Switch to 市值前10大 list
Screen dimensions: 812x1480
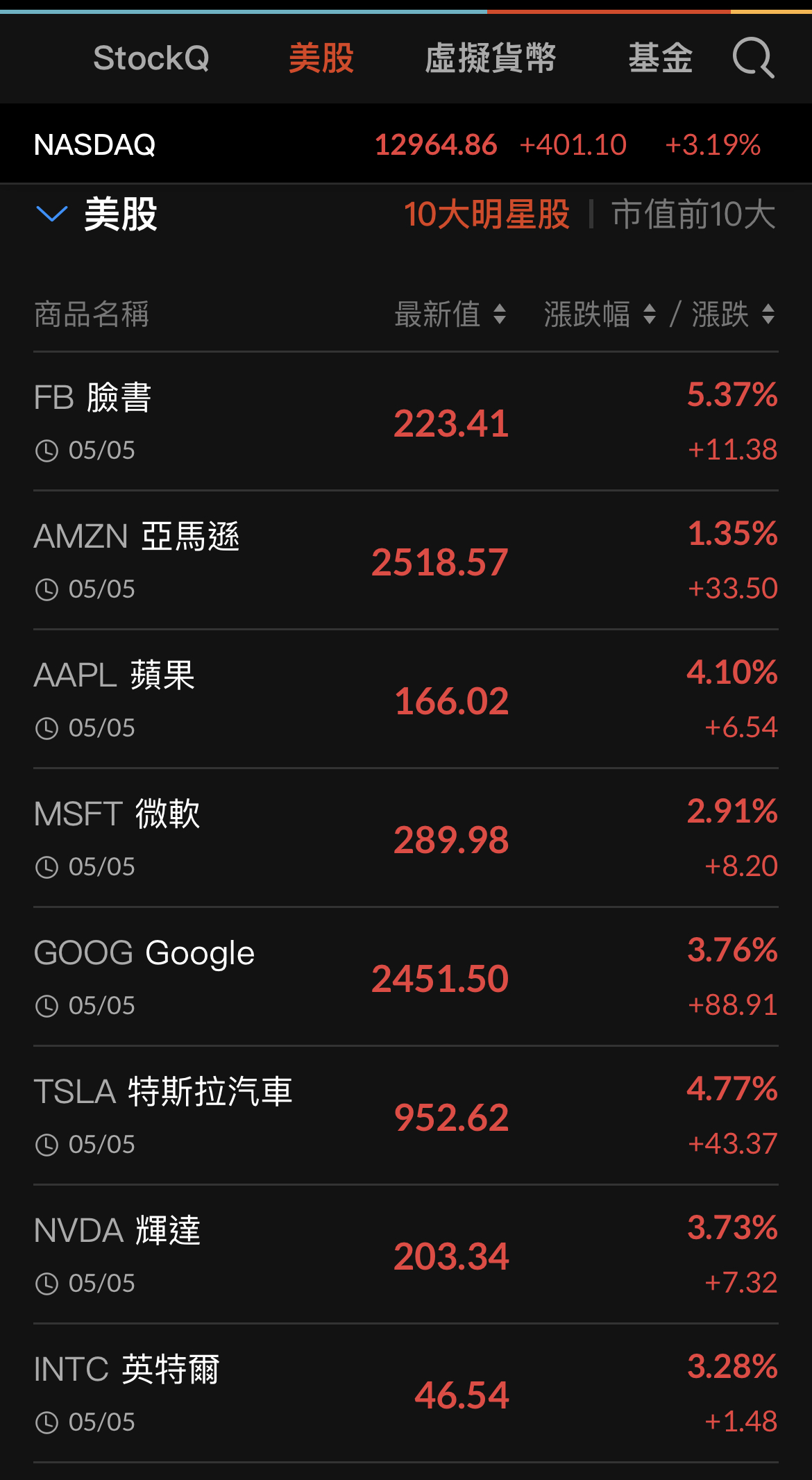pyautogui.click(x=693, y=214)
